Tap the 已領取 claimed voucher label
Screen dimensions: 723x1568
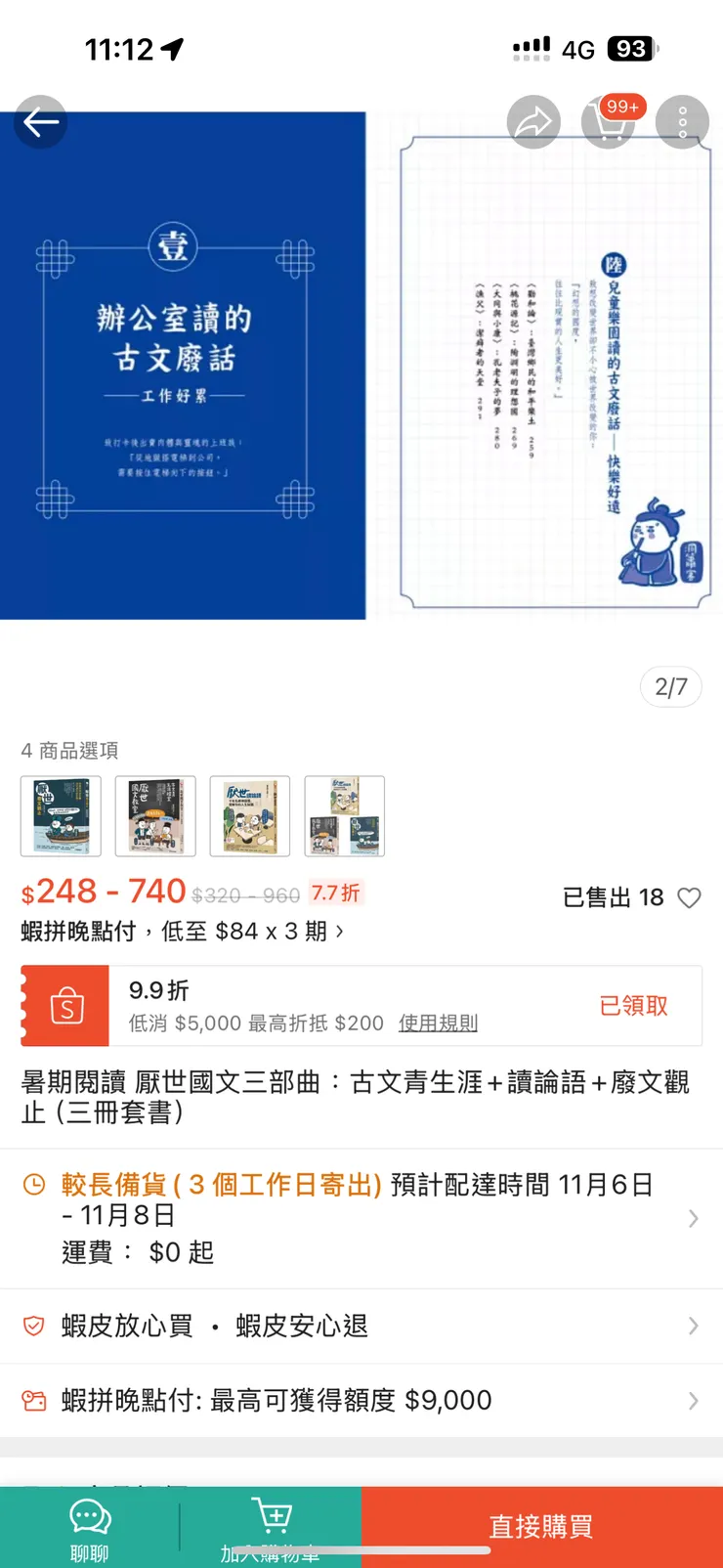coord(632,1006)
